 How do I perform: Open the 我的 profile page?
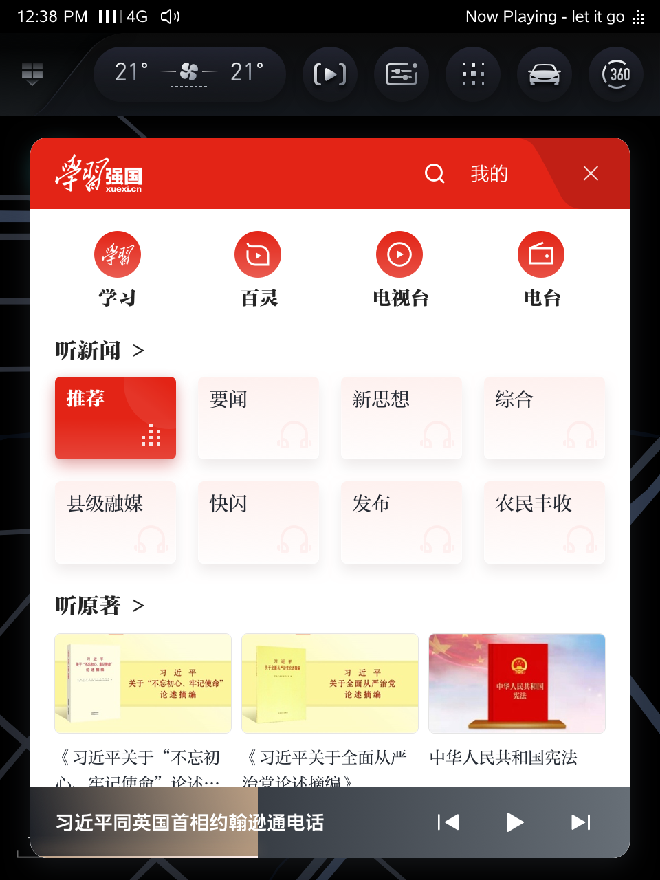(489, 174)
